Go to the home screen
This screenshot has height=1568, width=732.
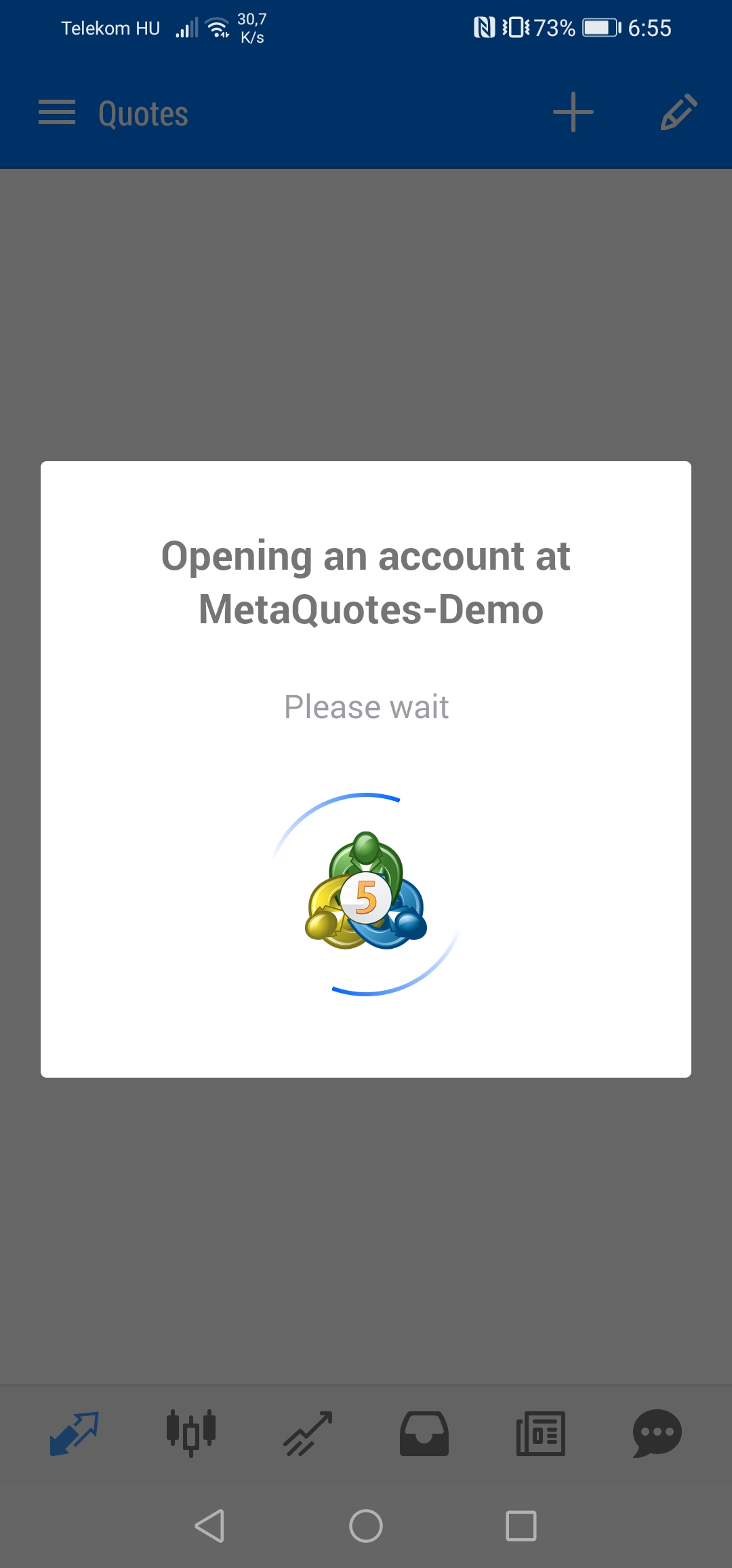coord(366,1526)
